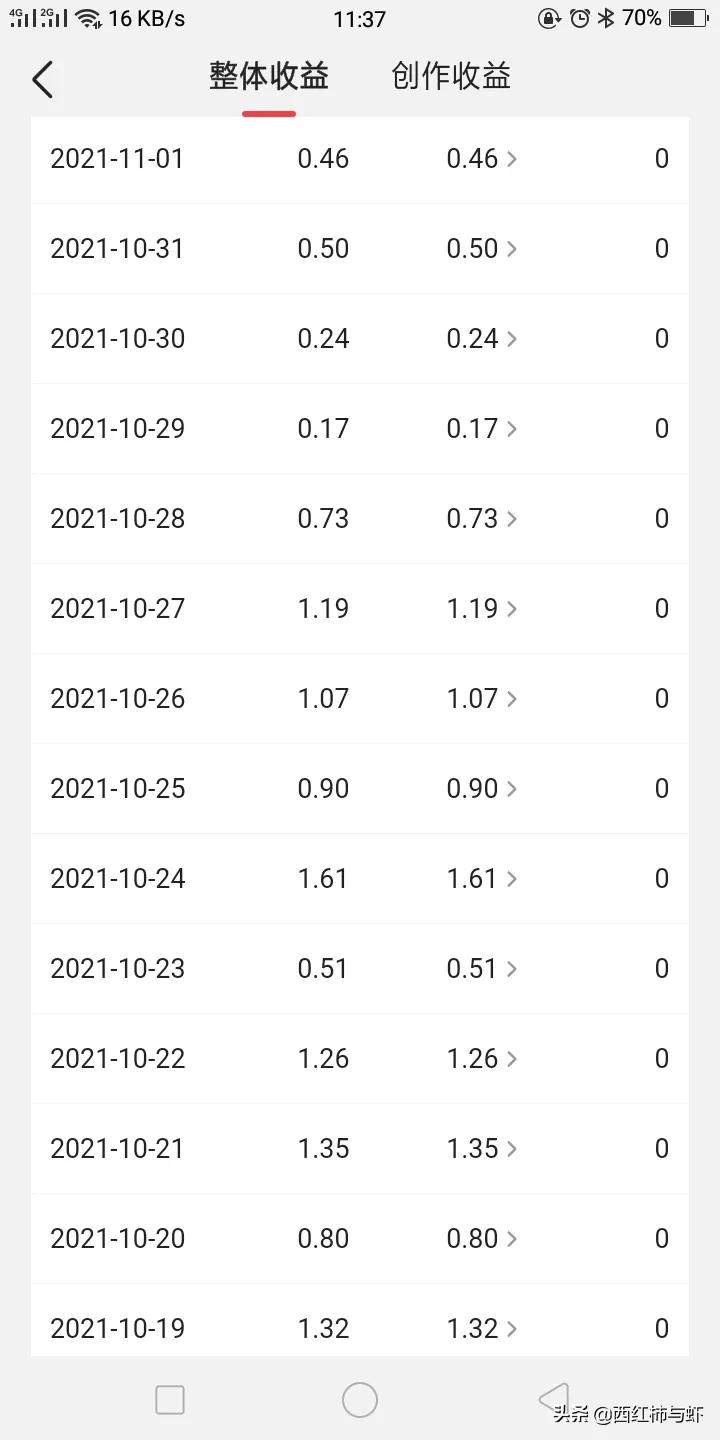Screen dimensions: 720x1440
Task: Open earnings details for 2021-10-30
Action: [x=481, y=339]
